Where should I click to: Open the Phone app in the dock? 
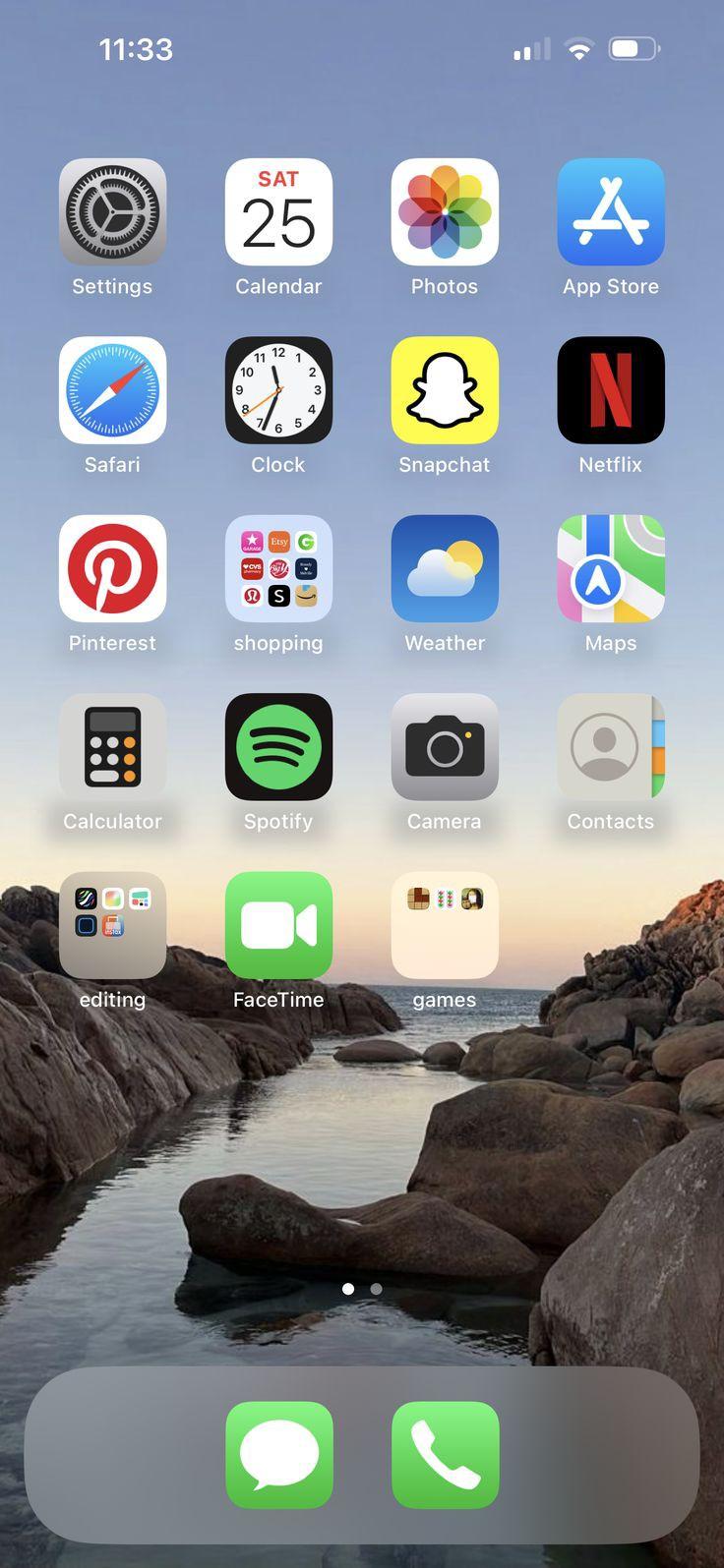(445, 1455)
